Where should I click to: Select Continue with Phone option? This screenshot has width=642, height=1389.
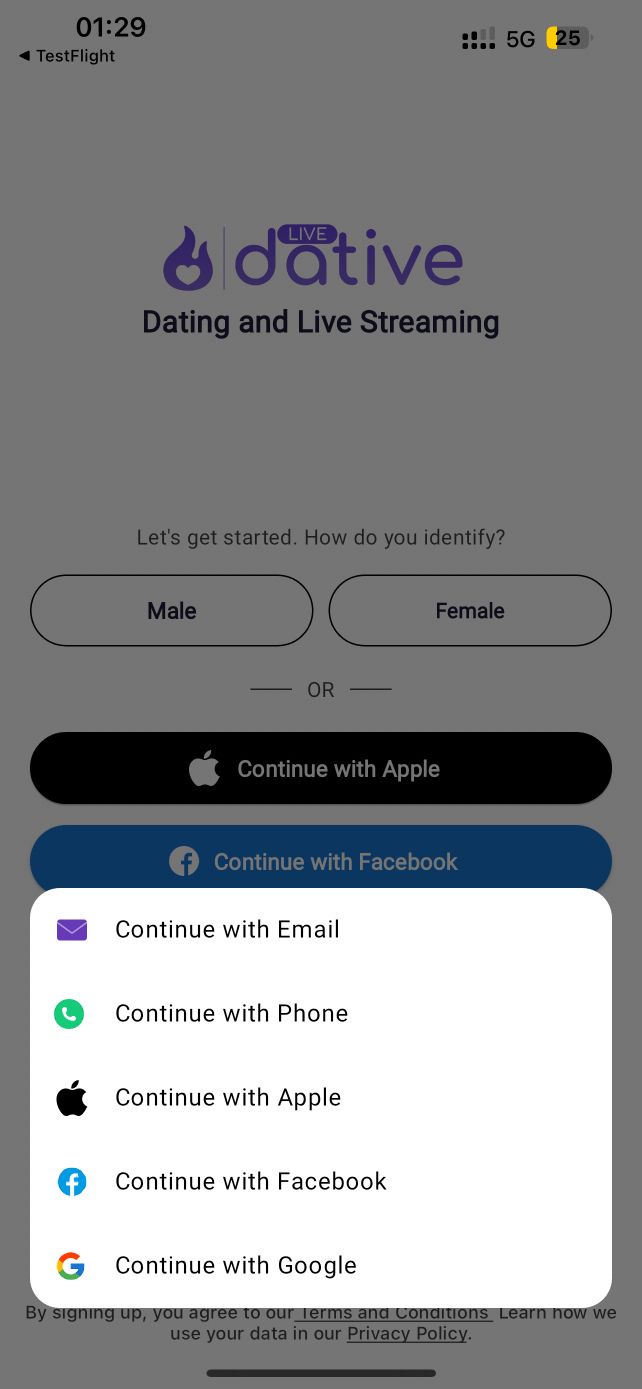[x=320, y=1014]
